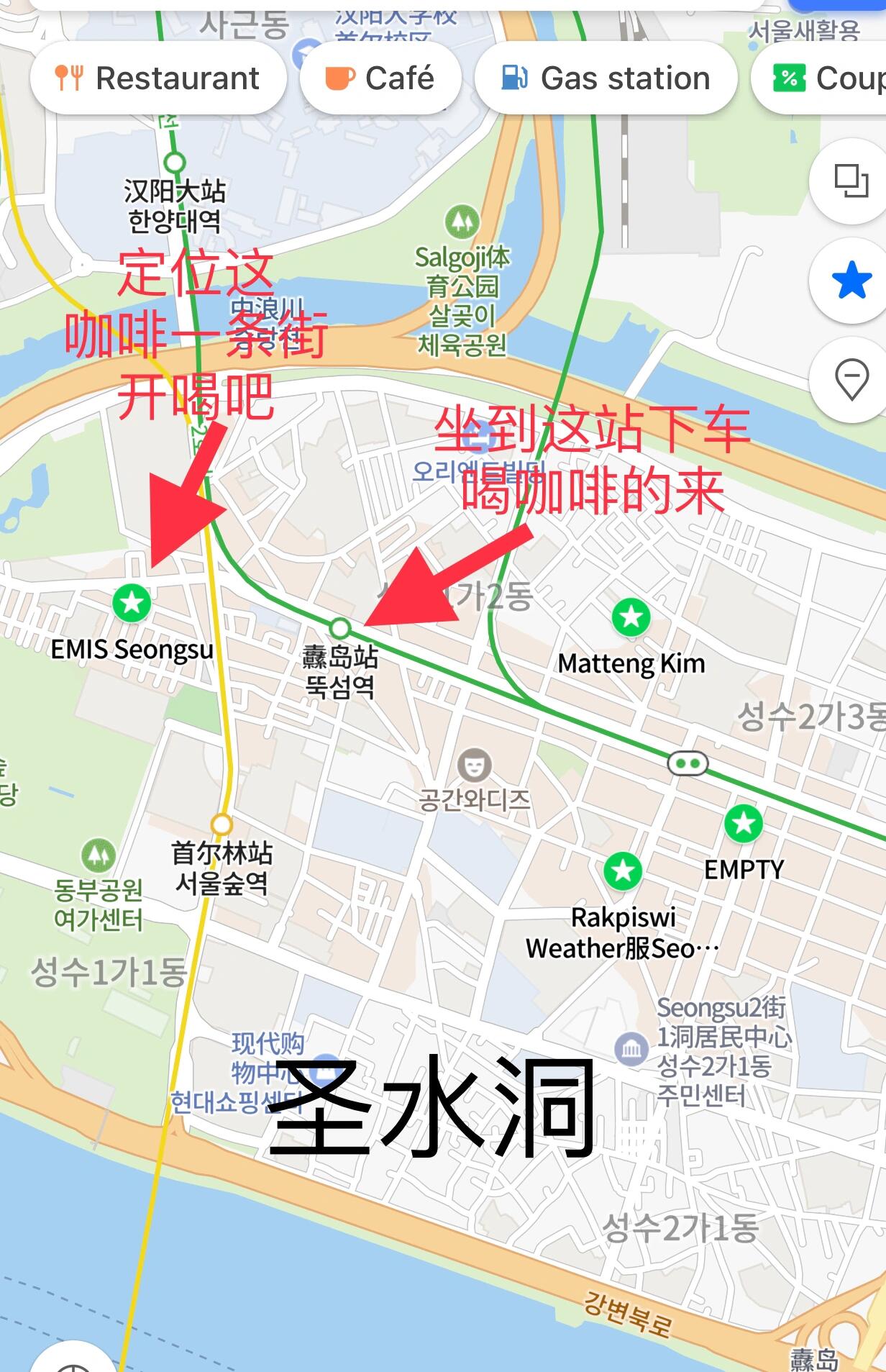Open the EMPTY saved place marker
Screen dimensions: 886x1372
[x=744, y=823]
